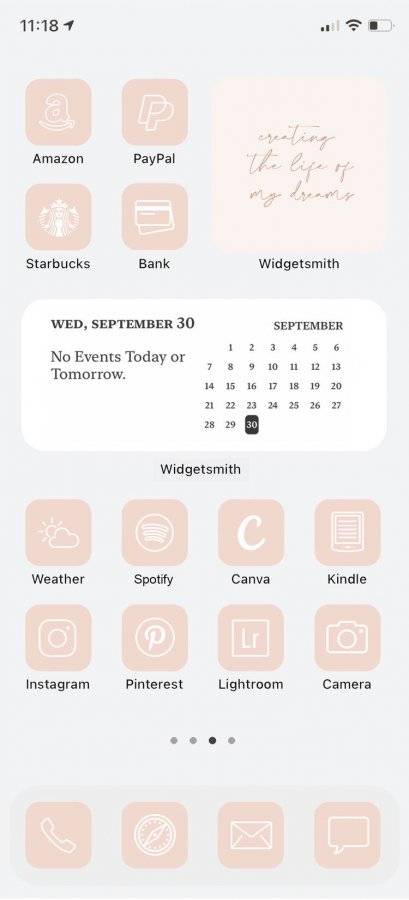Image resolution: width=409 pixels, height=900 pixels.
Task: Launch PayPal
Action: (x=154, y=112)
